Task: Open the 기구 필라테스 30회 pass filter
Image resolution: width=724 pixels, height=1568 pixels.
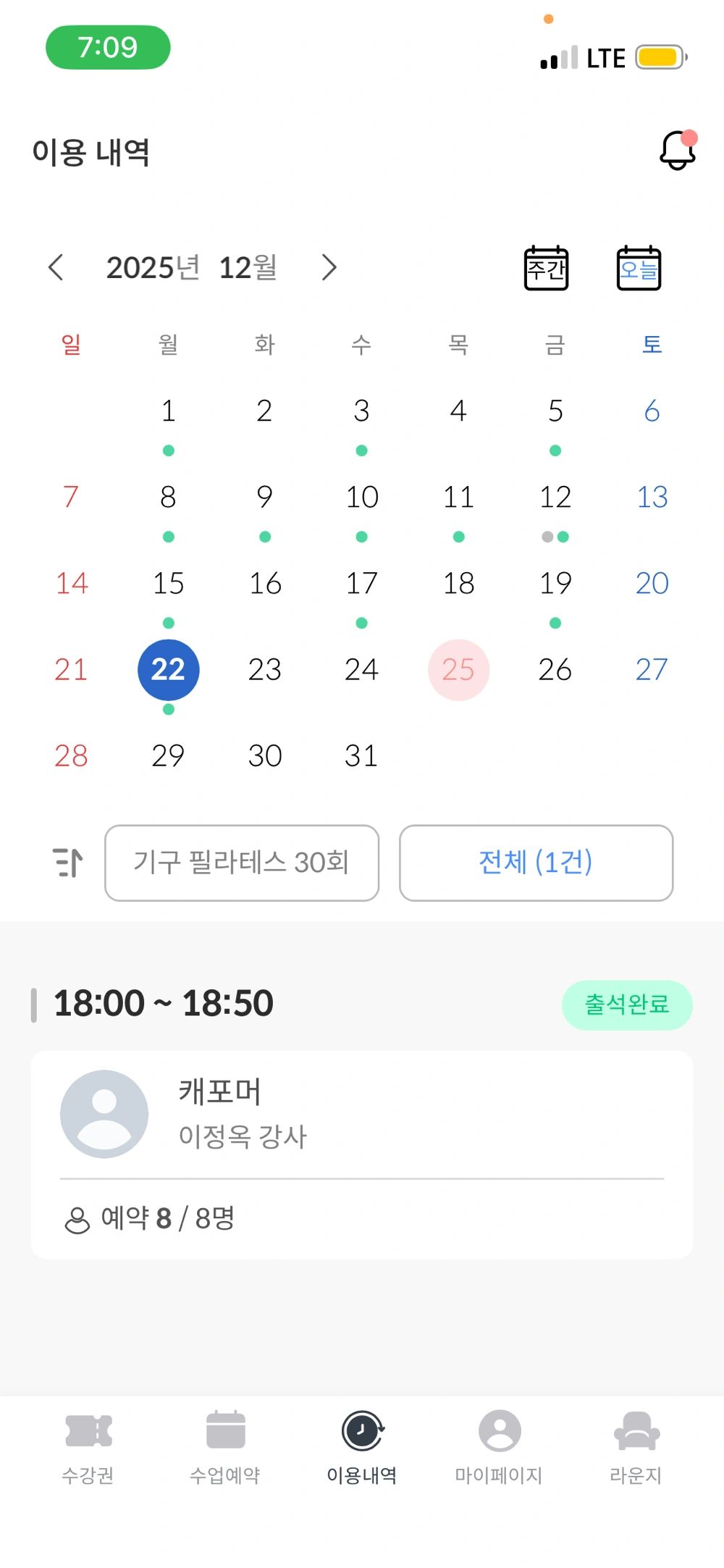Action: coord(242,863)
